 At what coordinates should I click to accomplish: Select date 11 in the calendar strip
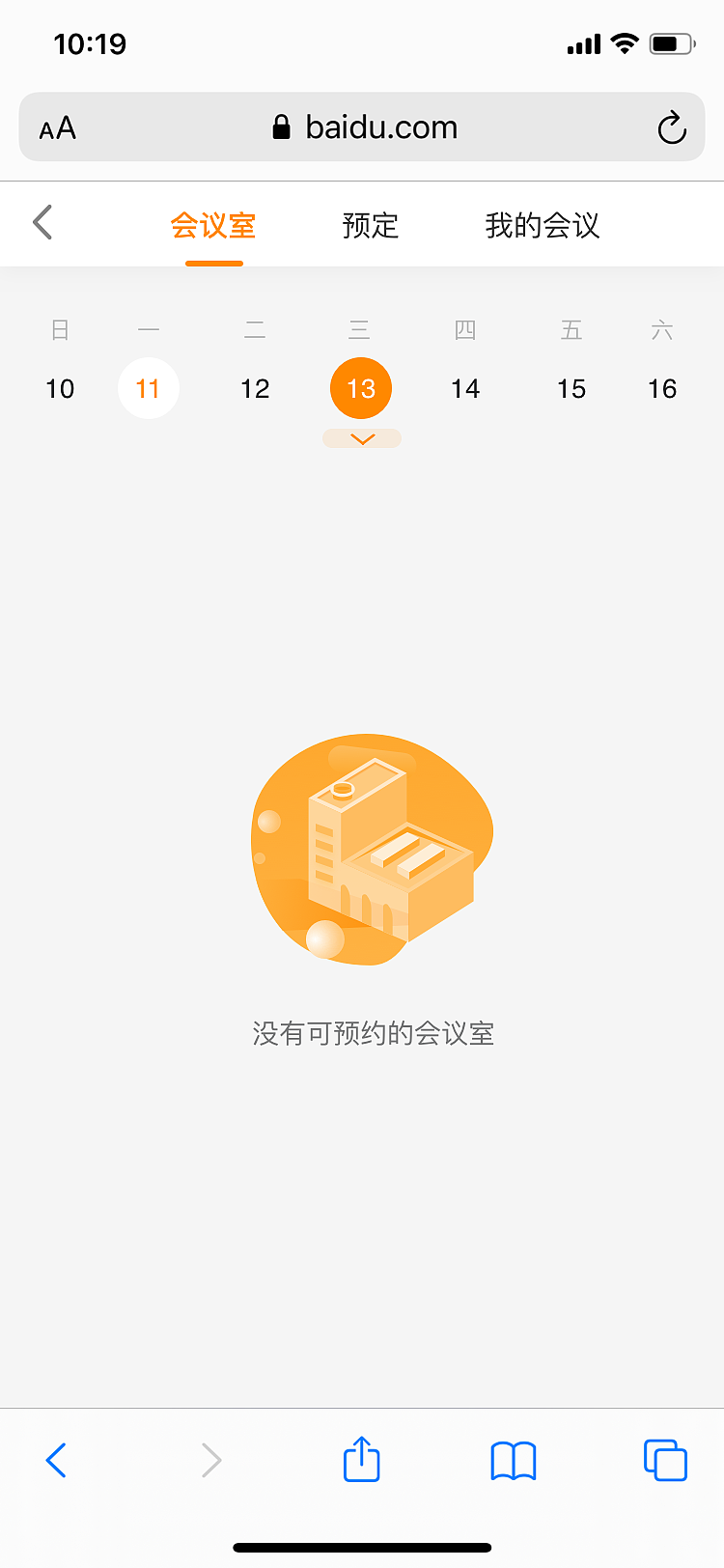(149, 388)
